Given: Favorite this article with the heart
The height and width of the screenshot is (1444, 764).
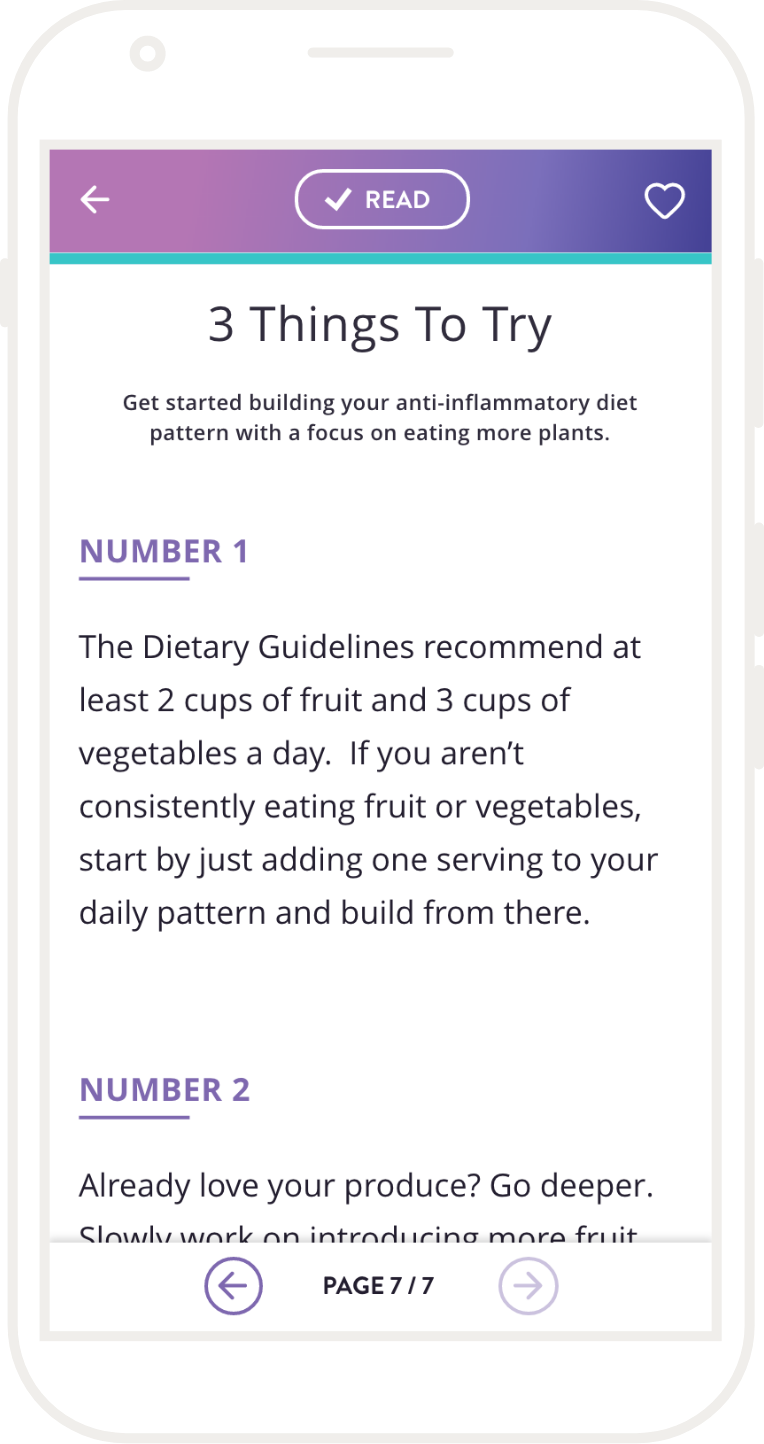Looking at the screenshot, I should (664, 201).
